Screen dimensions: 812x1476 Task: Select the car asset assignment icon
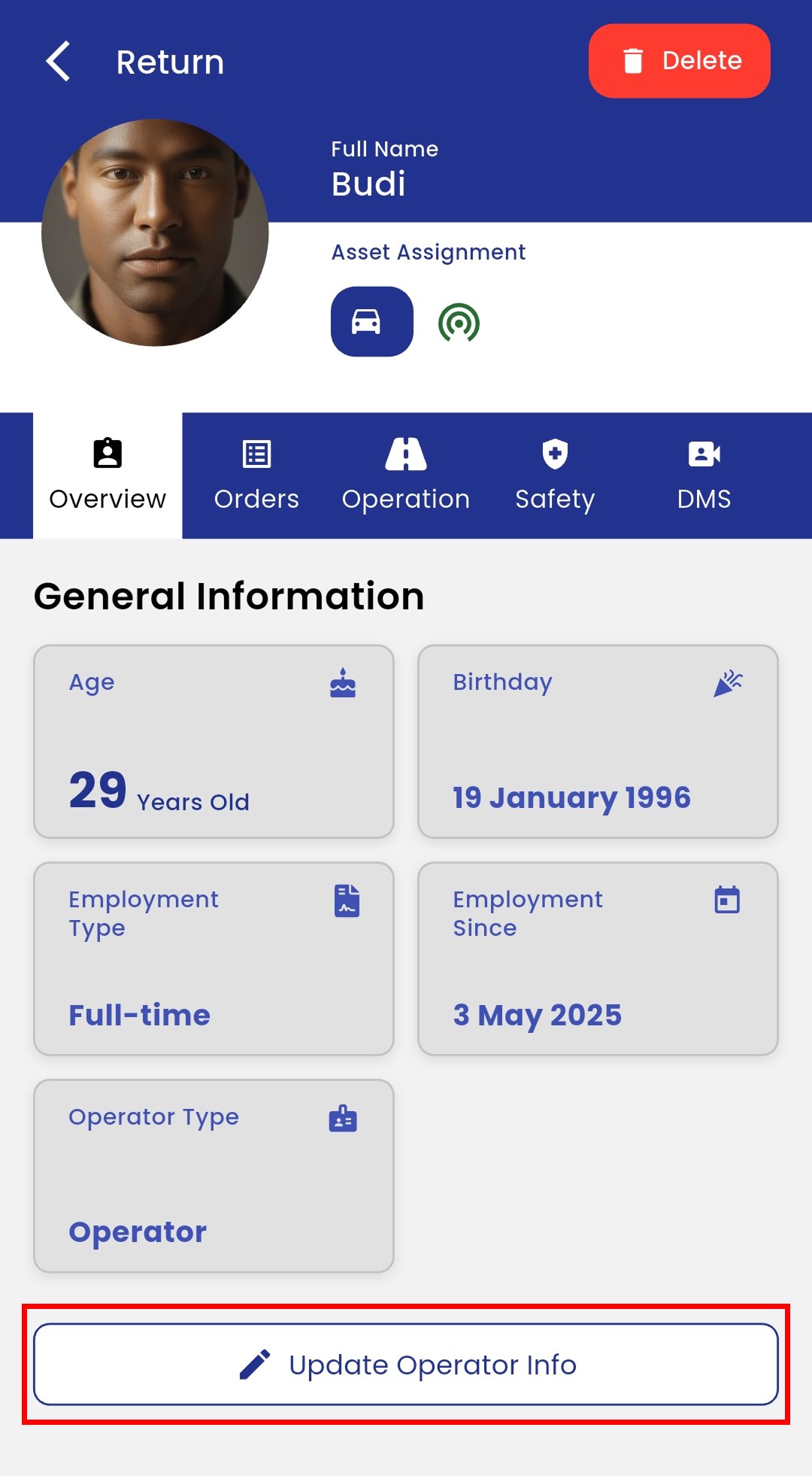click(x=371, y=320)
